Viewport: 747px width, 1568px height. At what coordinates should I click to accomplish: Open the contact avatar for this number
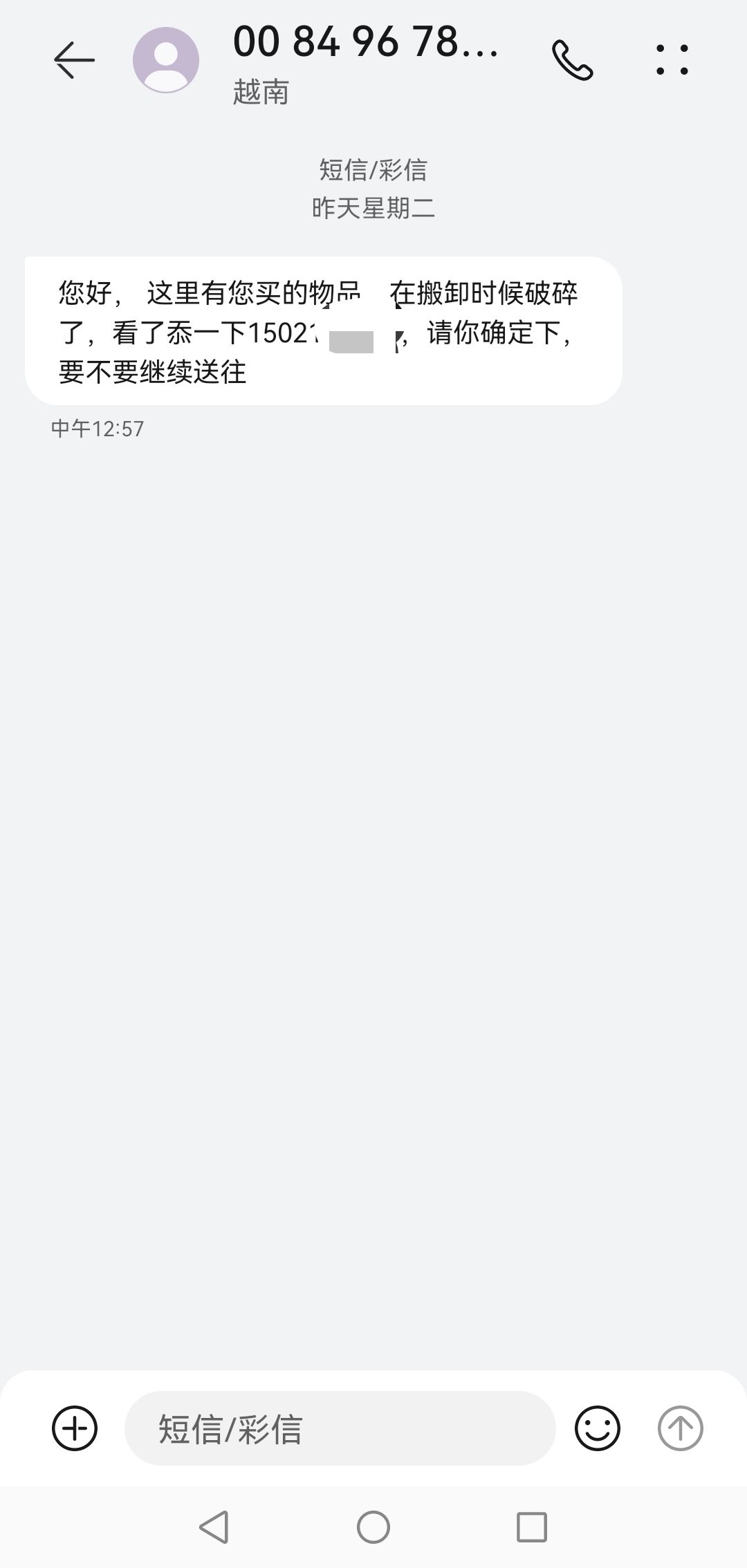[x=166, y=60]
